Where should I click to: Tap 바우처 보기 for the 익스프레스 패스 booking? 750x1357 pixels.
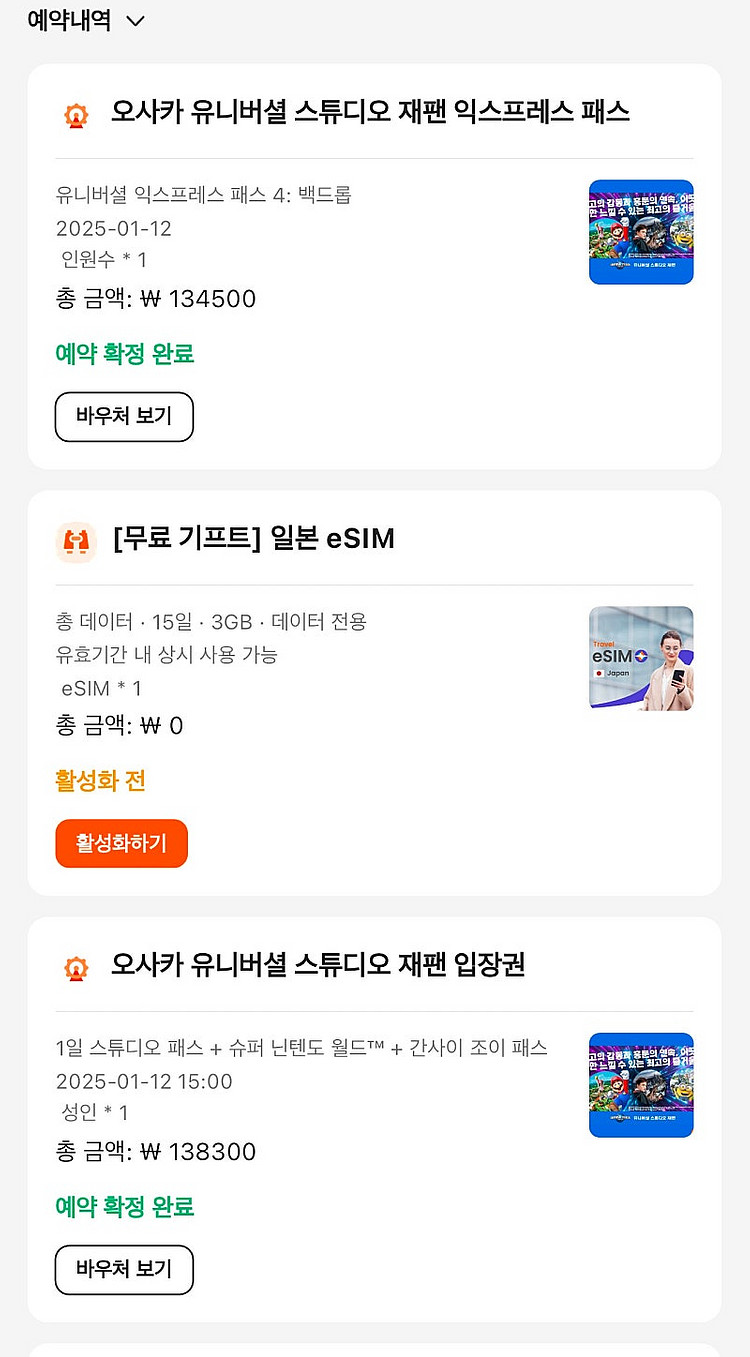point(124,416)
